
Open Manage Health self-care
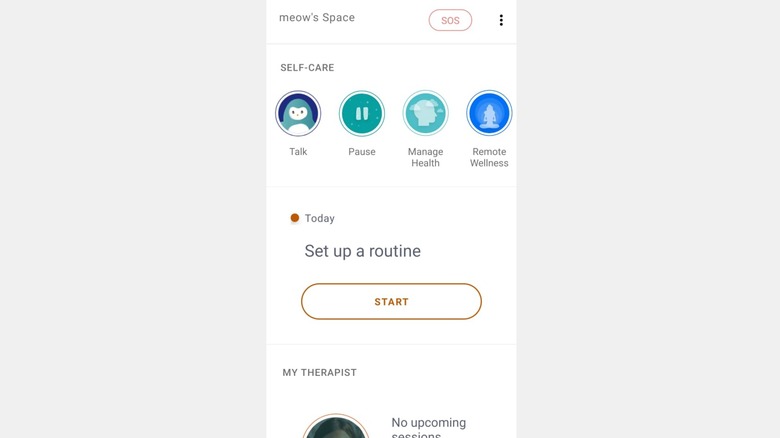click(x=425, y=114)
